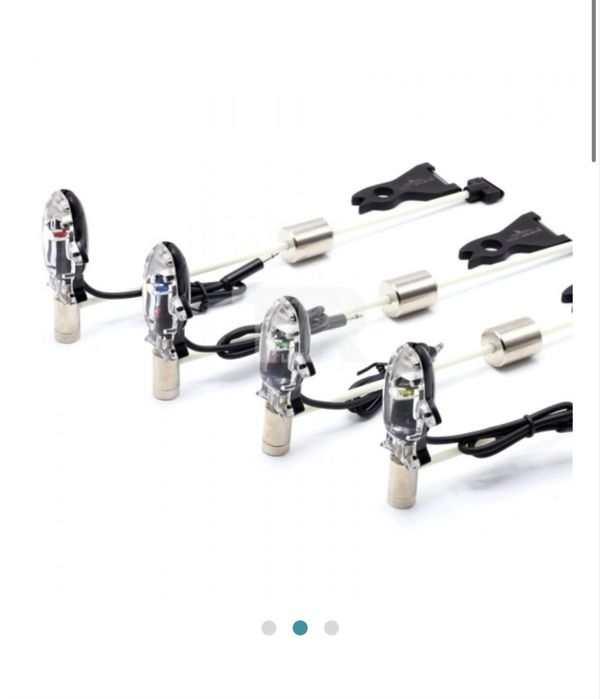Jump to the first carousel page dot
Screen dimensions: 600x699
(268, 628)
